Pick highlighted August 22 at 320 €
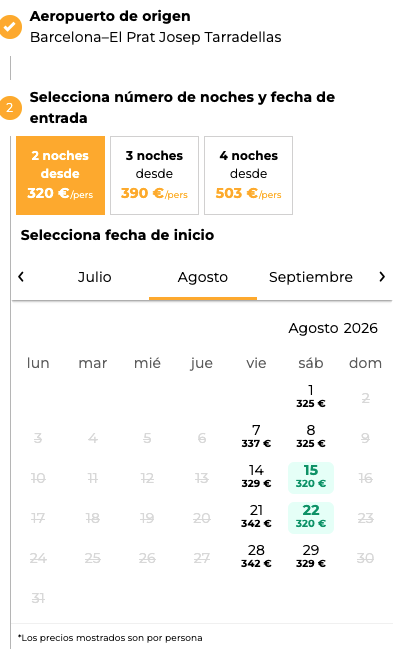 311,518
